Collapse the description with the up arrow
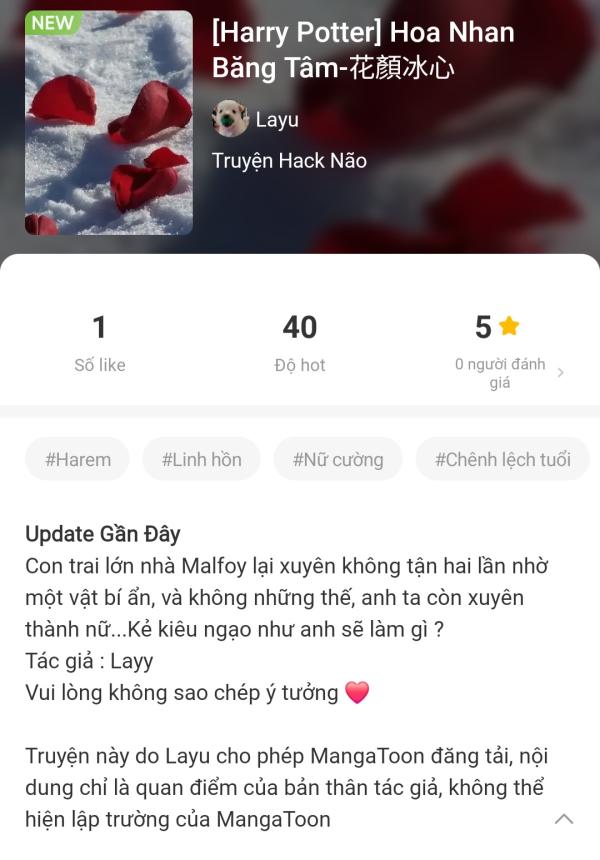The width and height of the screenshot is (600, 860). coord(564,819)
